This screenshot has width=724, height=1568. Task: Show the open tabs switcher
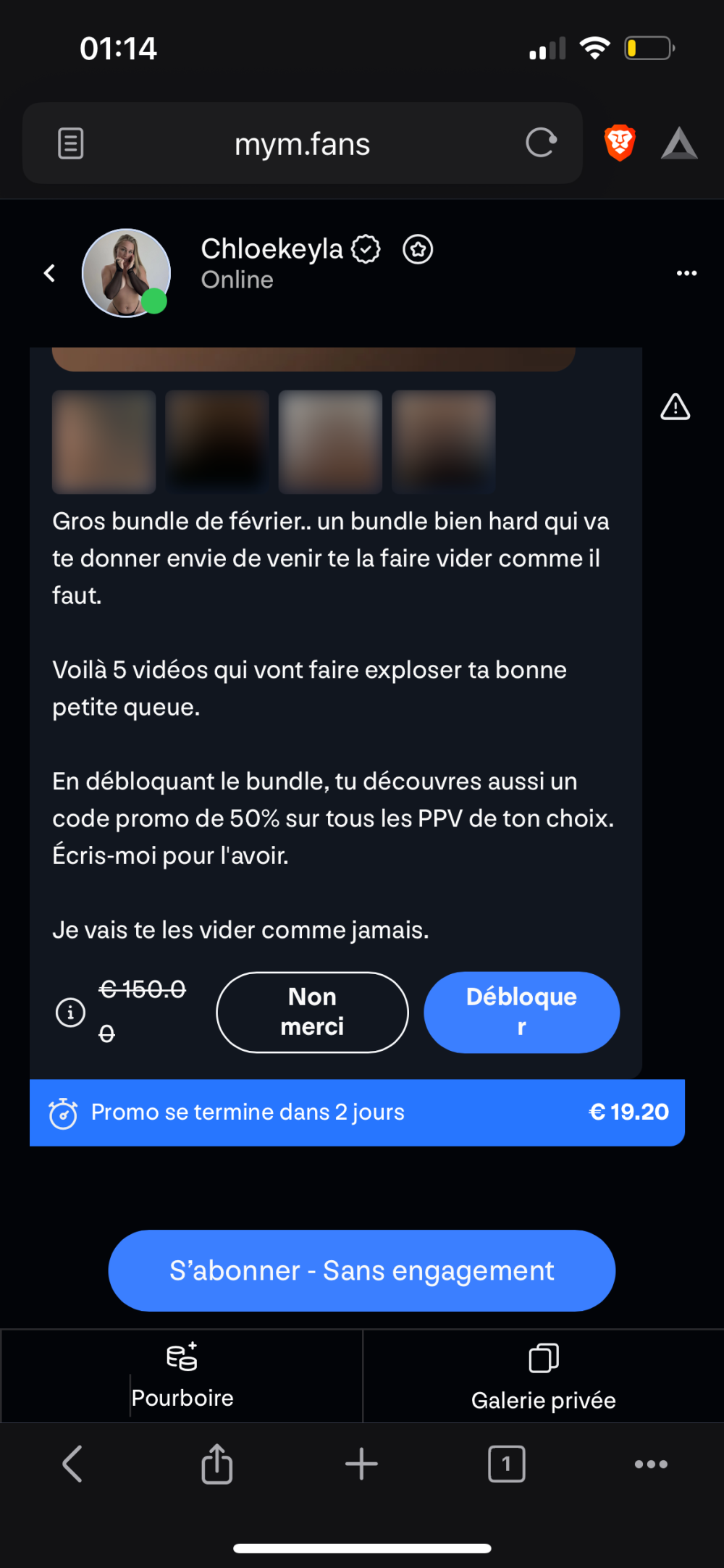(x=506, y=1464)
